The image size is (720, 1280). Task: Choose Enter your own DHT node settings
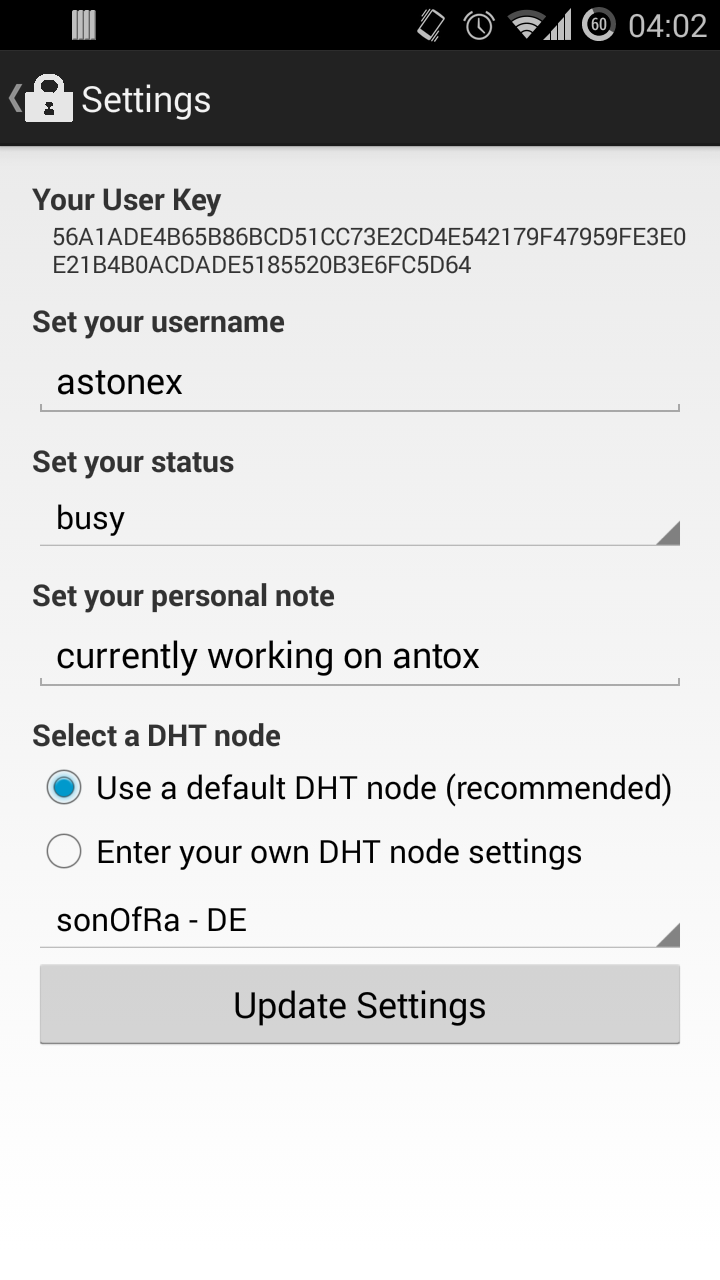pos(64,852)
